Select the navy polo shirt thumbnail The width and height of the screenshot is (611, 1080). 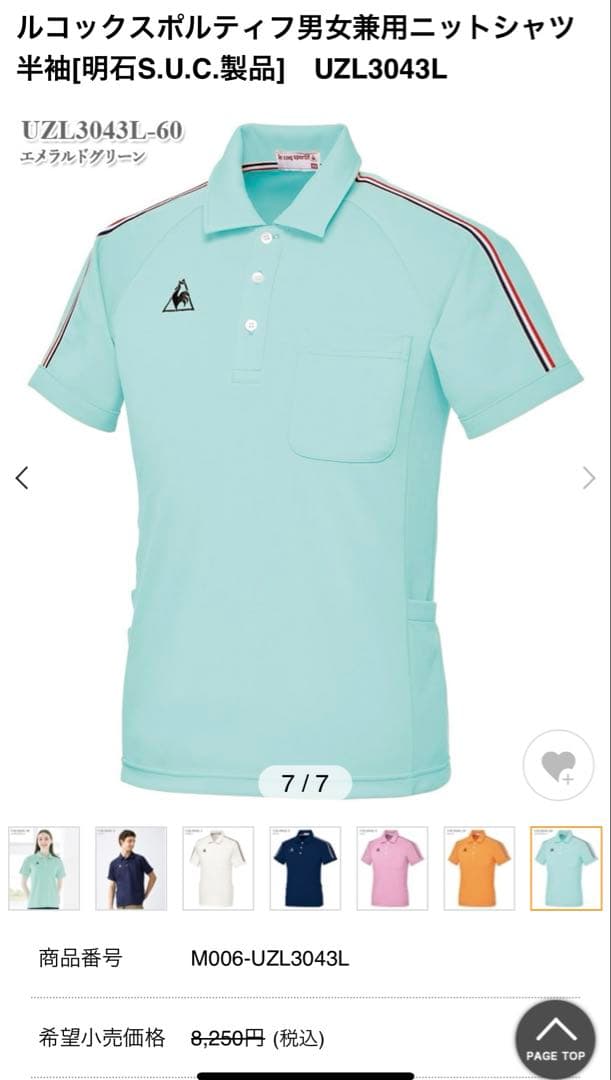pos(305,869)
